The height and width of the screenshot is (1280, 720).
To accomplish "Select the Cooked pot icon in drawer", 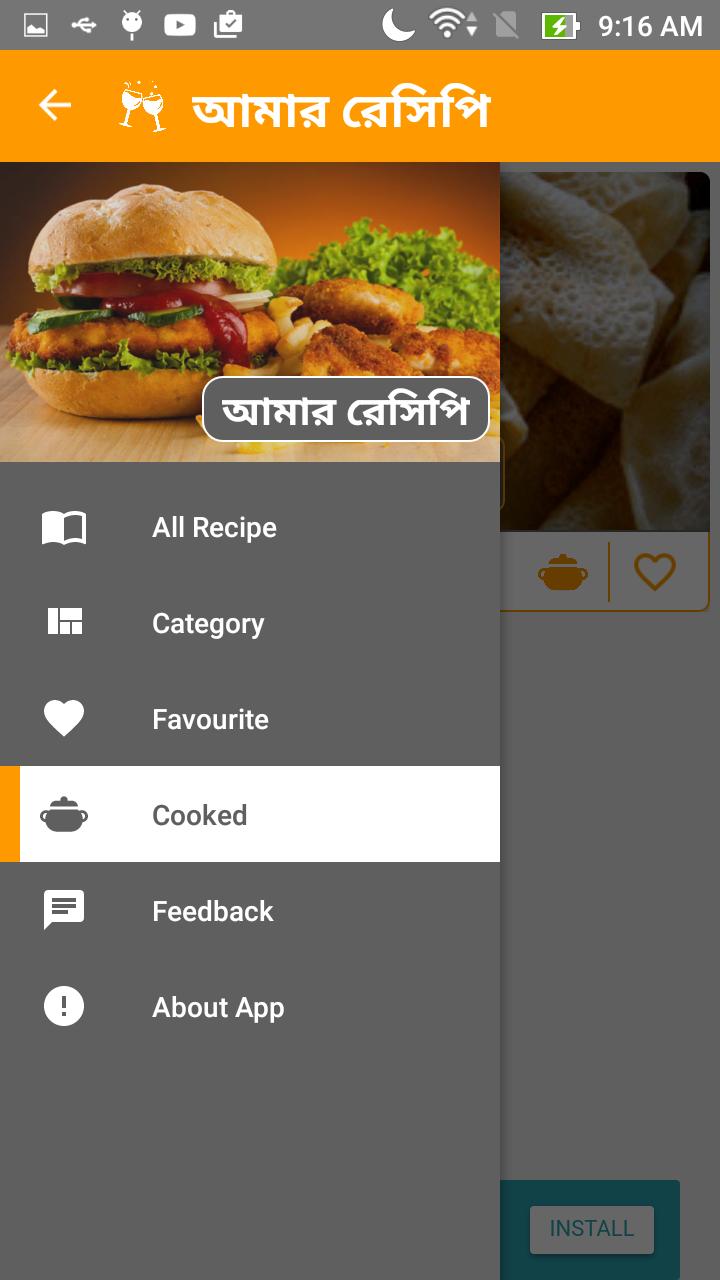I will point(64,814).
